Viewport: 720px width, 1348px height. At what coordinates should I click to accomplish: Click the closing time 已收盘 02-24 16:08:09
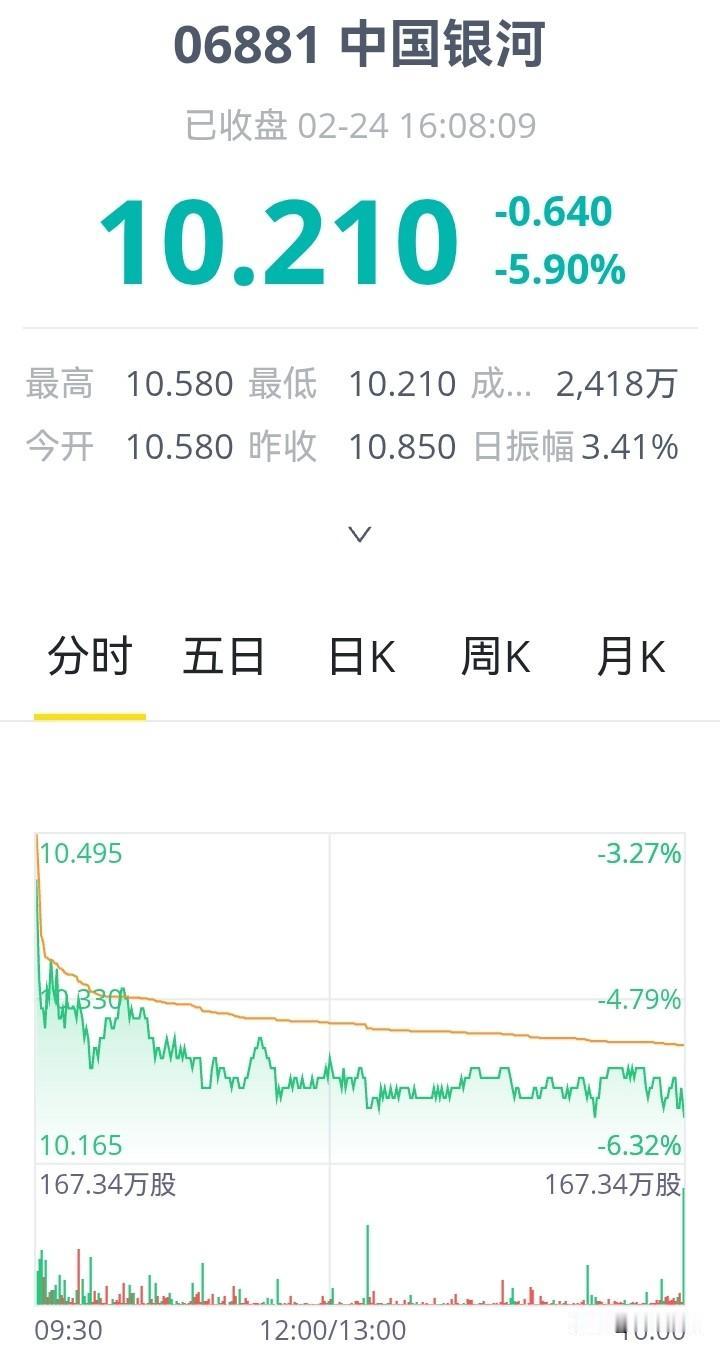(x=359, y=125)
